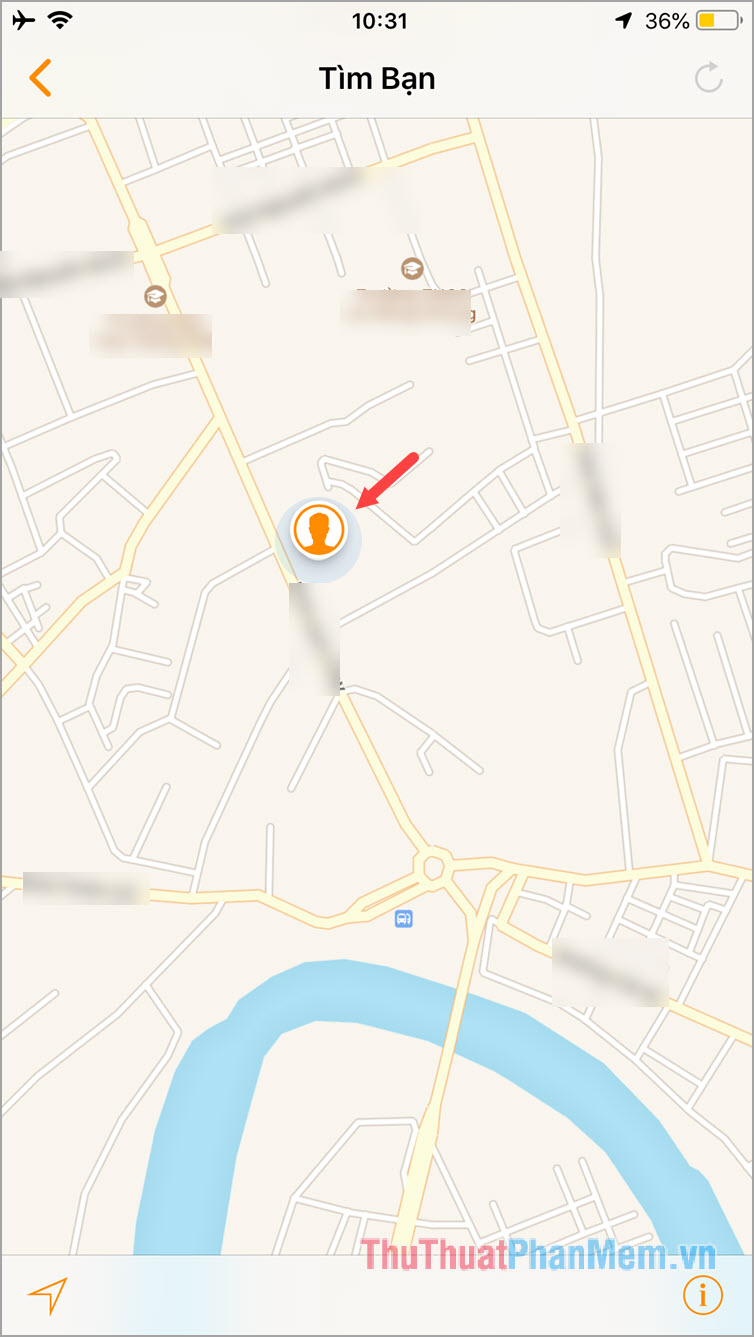Image resolution: width=754 pixels, height=1337 pixels.
Task: Tap the graduation cap icon on the left road
Action: [x=154, y=295]
